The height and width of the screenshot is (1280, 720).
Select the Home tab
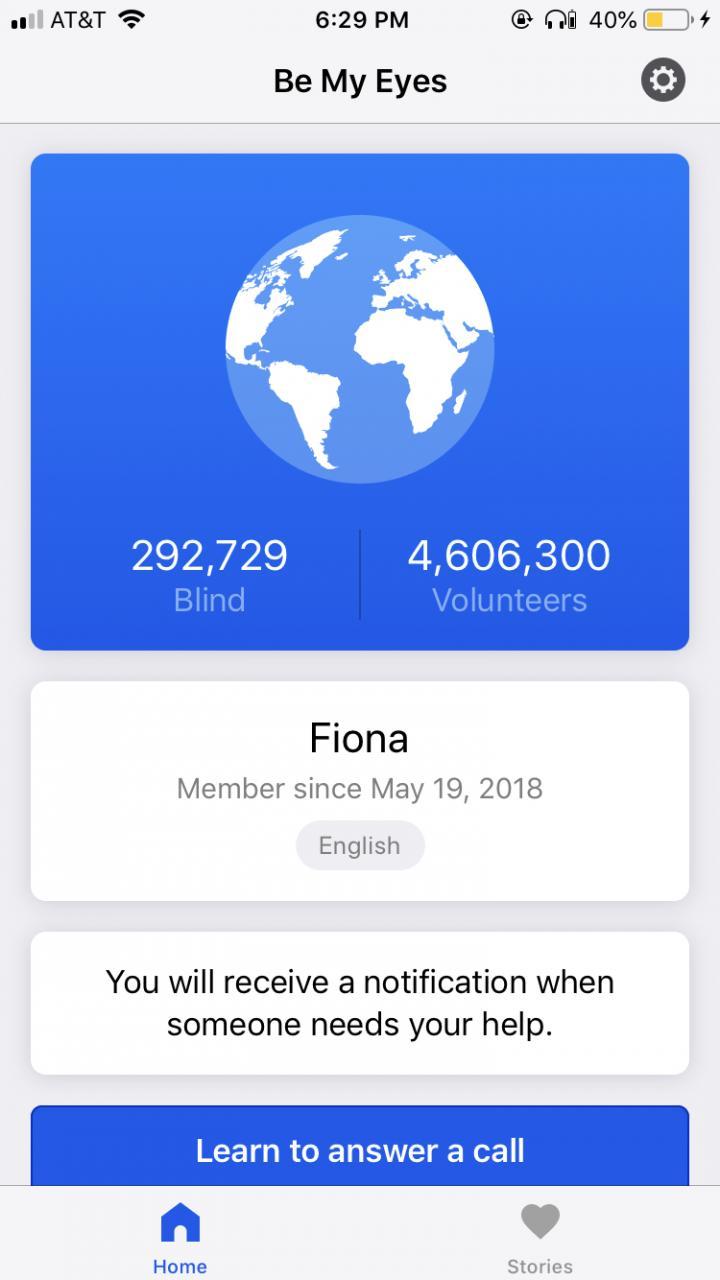(180, 1238)
